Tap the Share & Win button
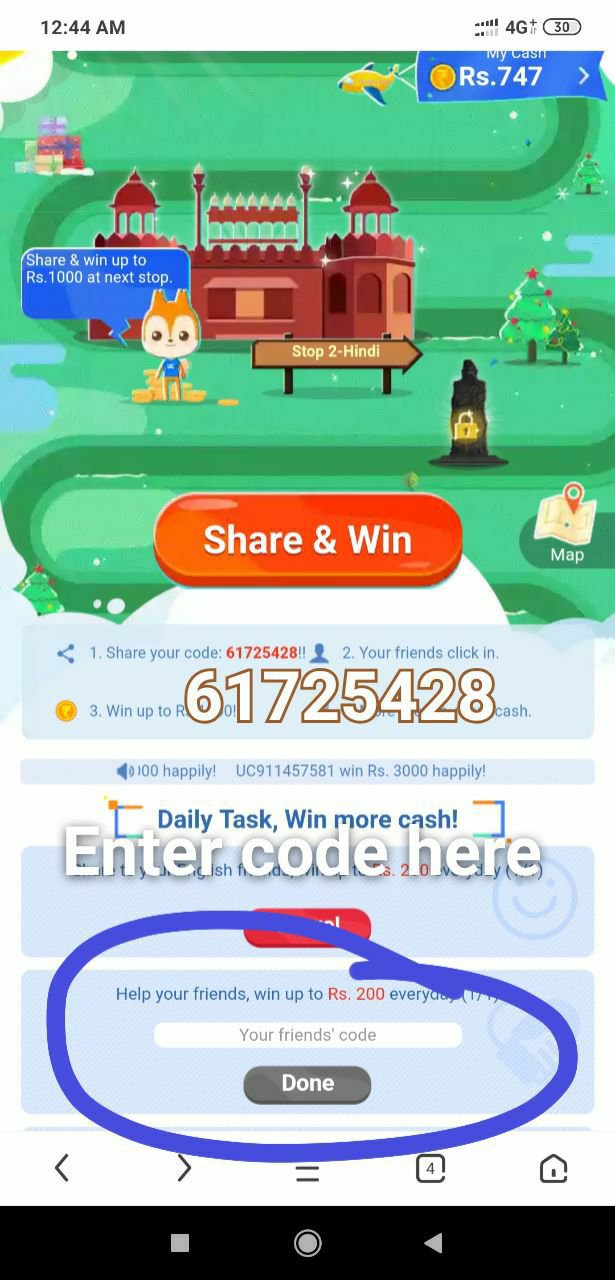The height and width of the screenshot is (1280, 615). click(x=308, y=540)
